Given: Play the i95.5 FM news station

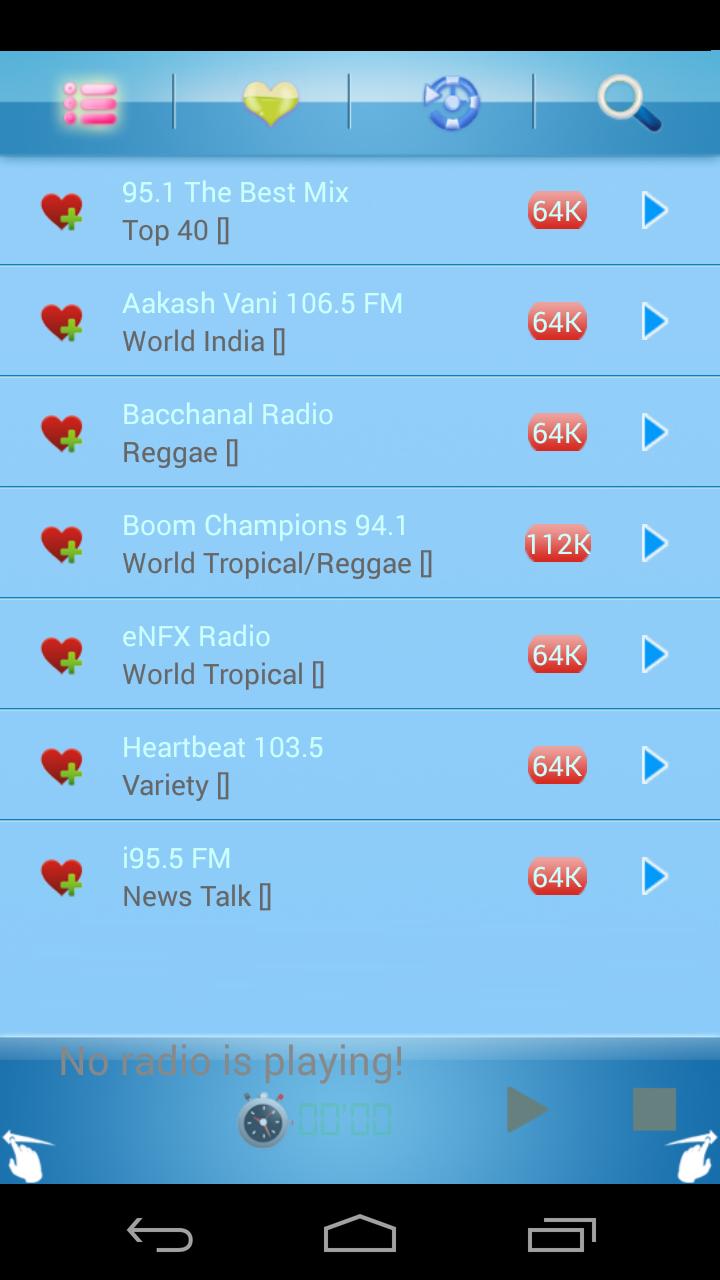Looking at the screenshot, I should pyautogui.click(x=653, y=876).
